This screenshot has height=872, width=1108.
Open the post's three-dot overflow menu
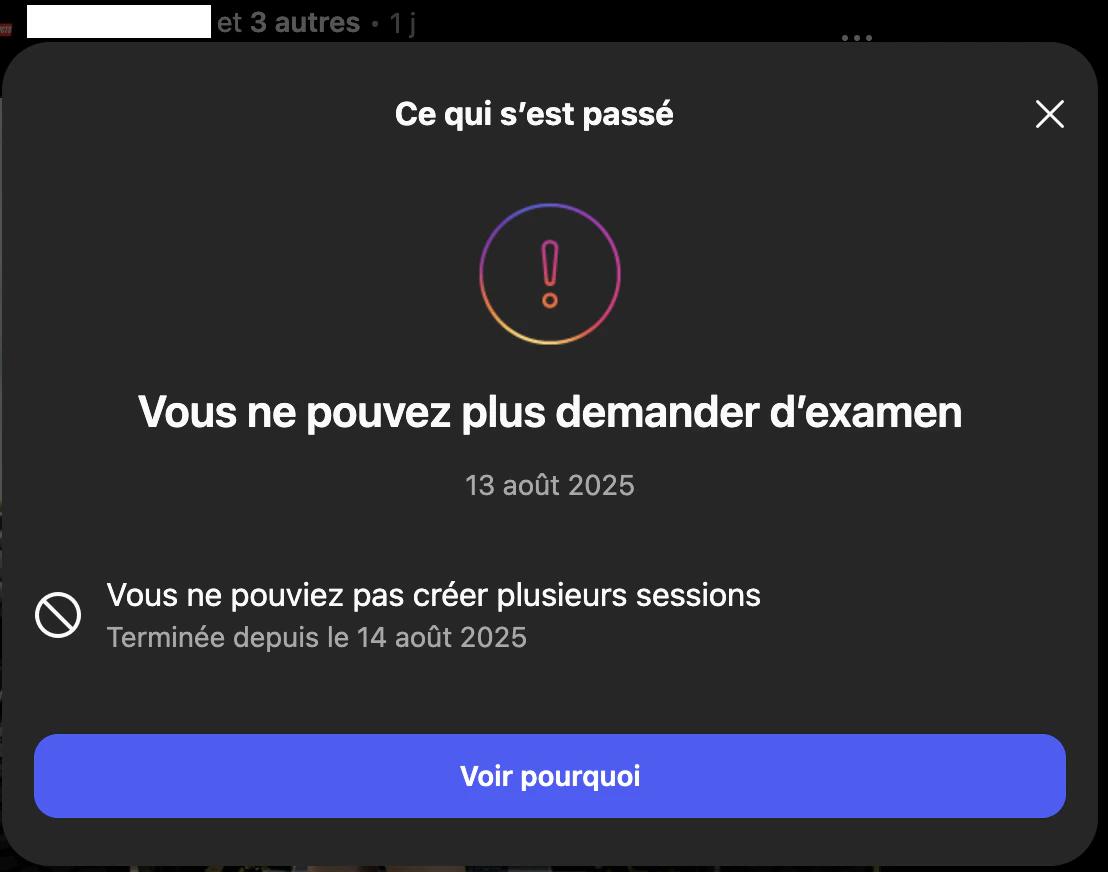[857, 37]
